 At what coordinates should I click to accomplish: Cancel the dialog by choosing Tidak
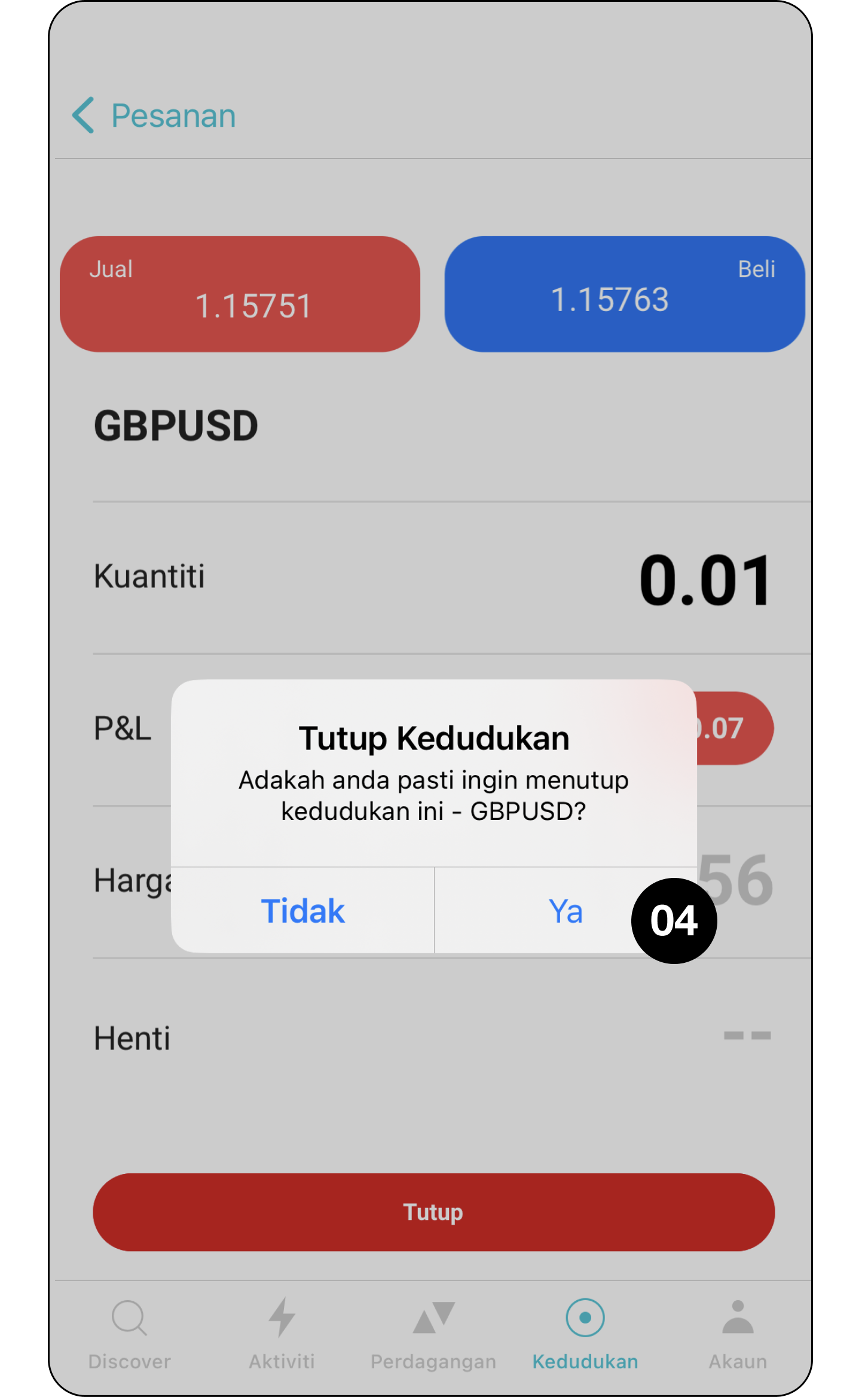pos(302,911)
